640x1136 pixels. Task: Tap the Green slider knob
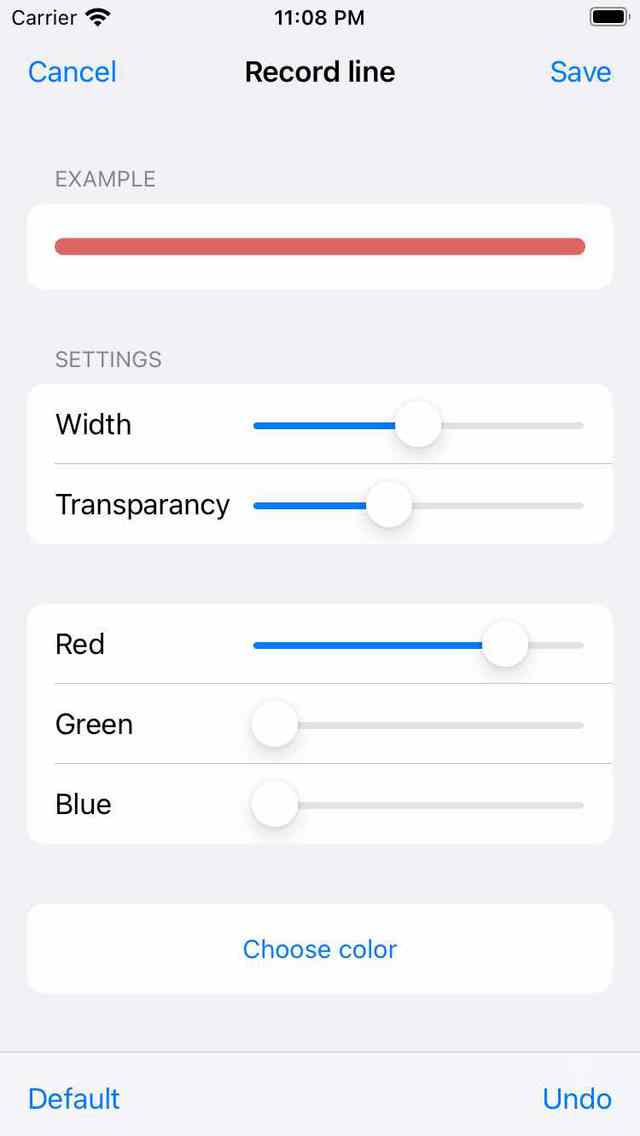(x=275, y=725)
